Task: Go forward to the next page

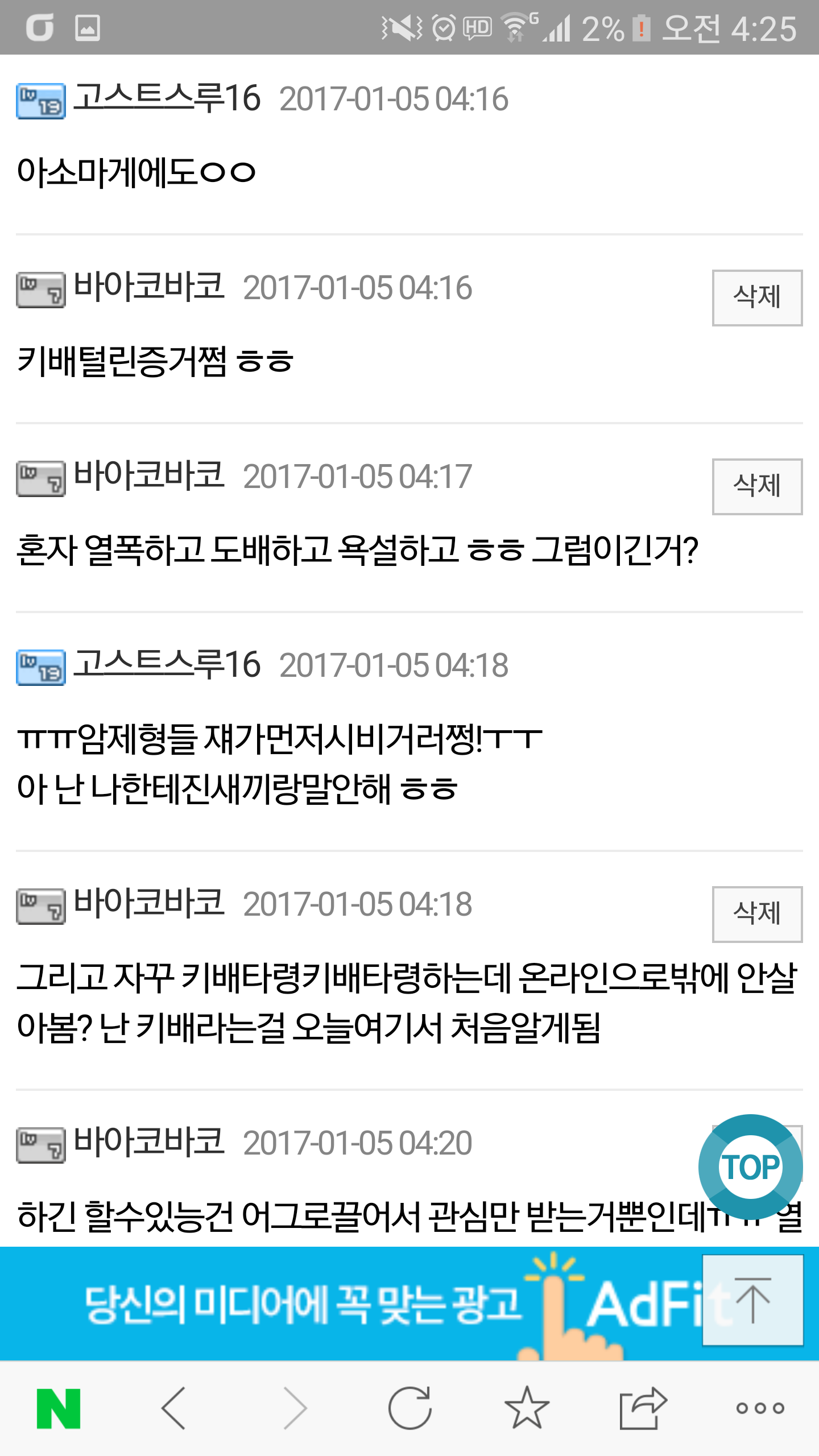Action: (296, 1408)
